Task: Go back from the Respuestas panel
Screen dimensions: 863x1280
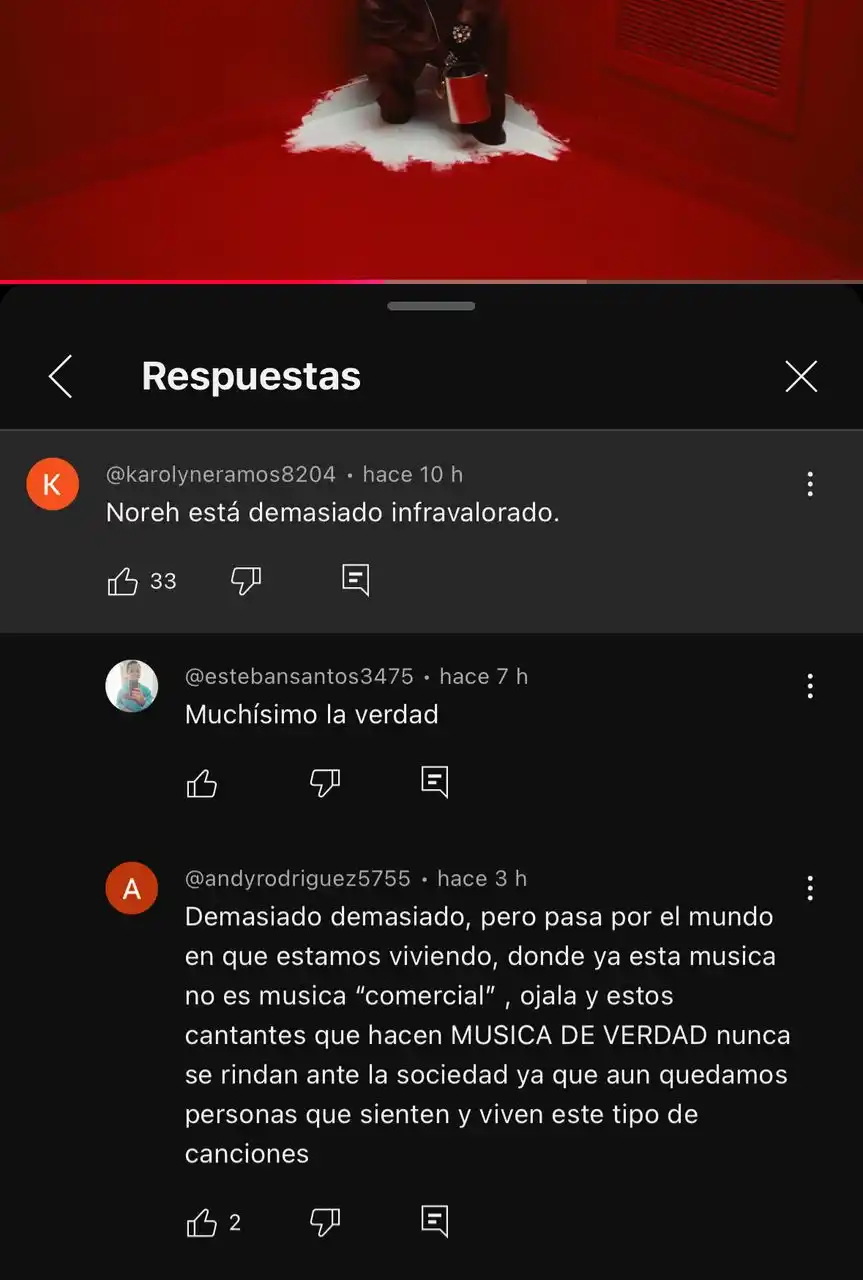Action: tap(61, 377)
